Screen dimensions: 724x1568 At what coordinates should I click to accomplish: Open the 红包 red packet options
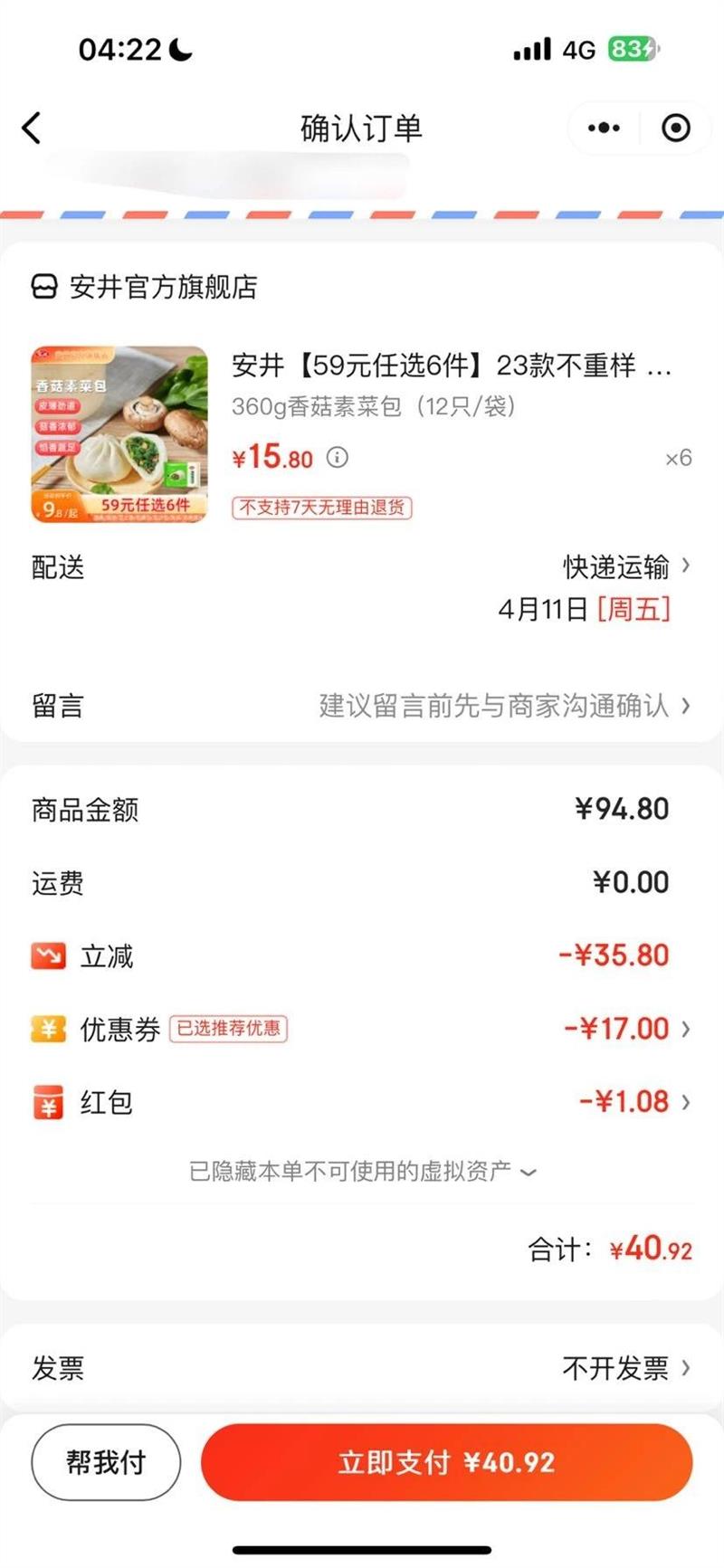click(x=633, y=1102)
